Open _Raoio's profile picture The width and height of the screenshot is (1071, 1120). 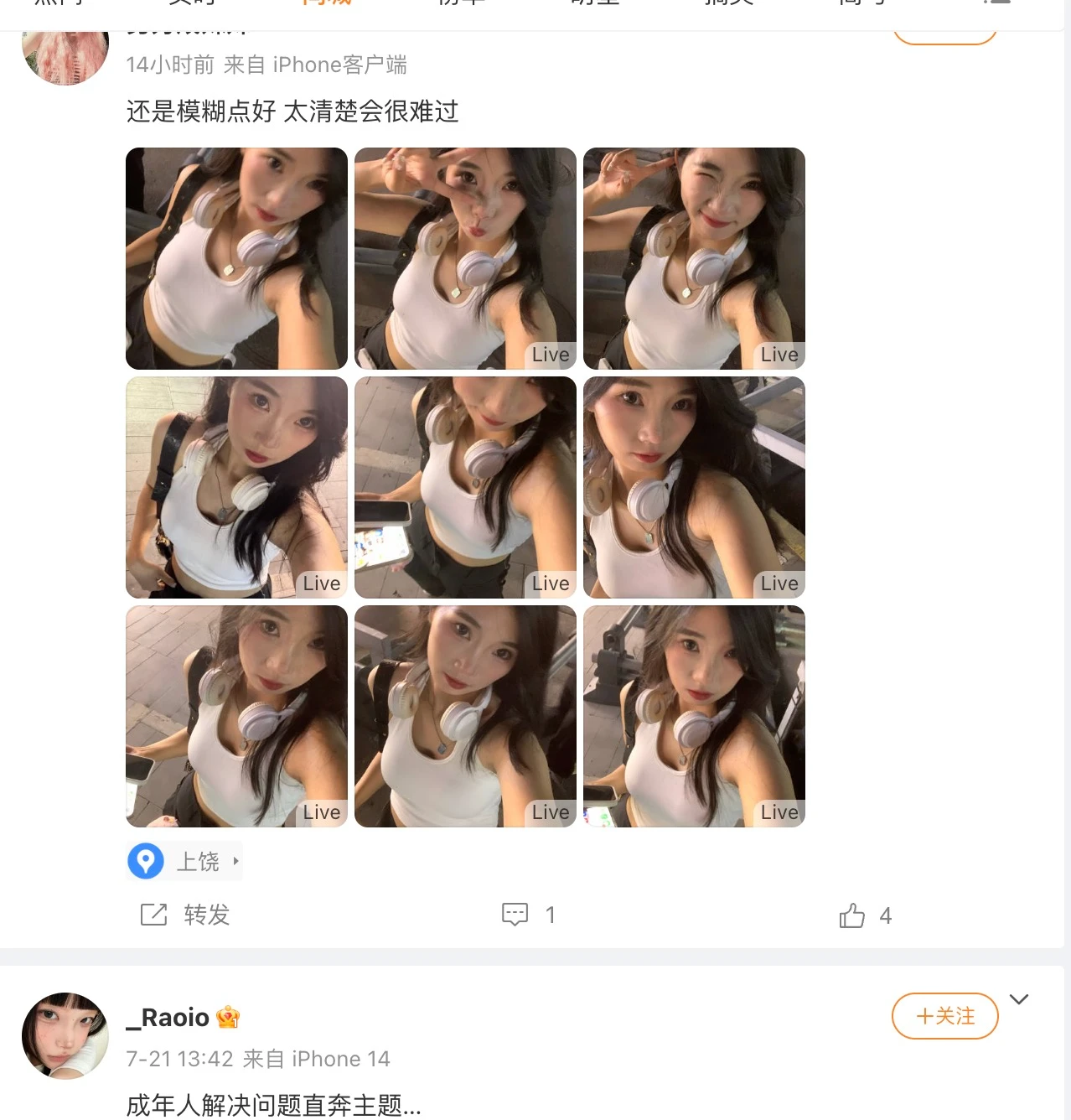coord(65,1036)
